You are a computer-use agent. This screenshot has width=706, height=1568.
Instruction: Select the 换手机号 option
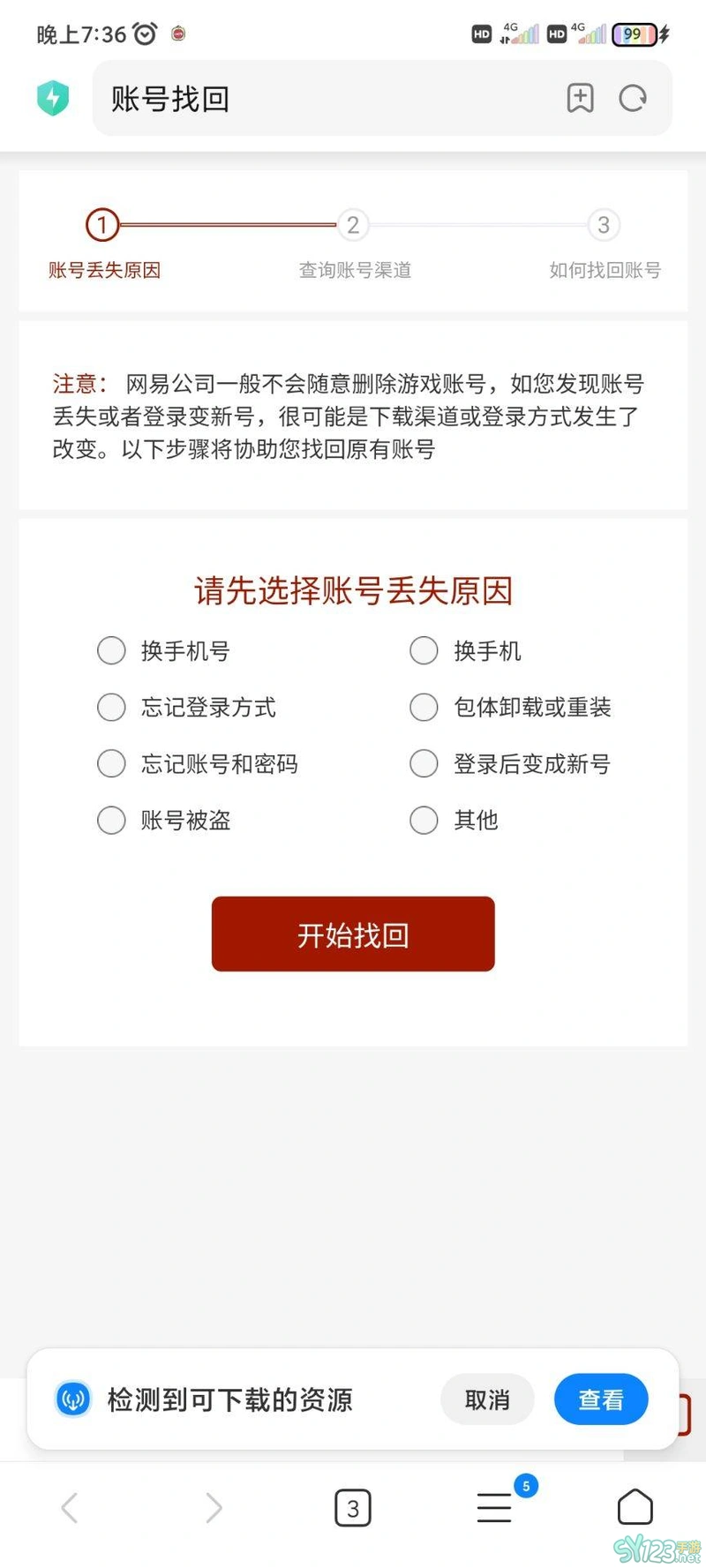click(x=164, y=651)
